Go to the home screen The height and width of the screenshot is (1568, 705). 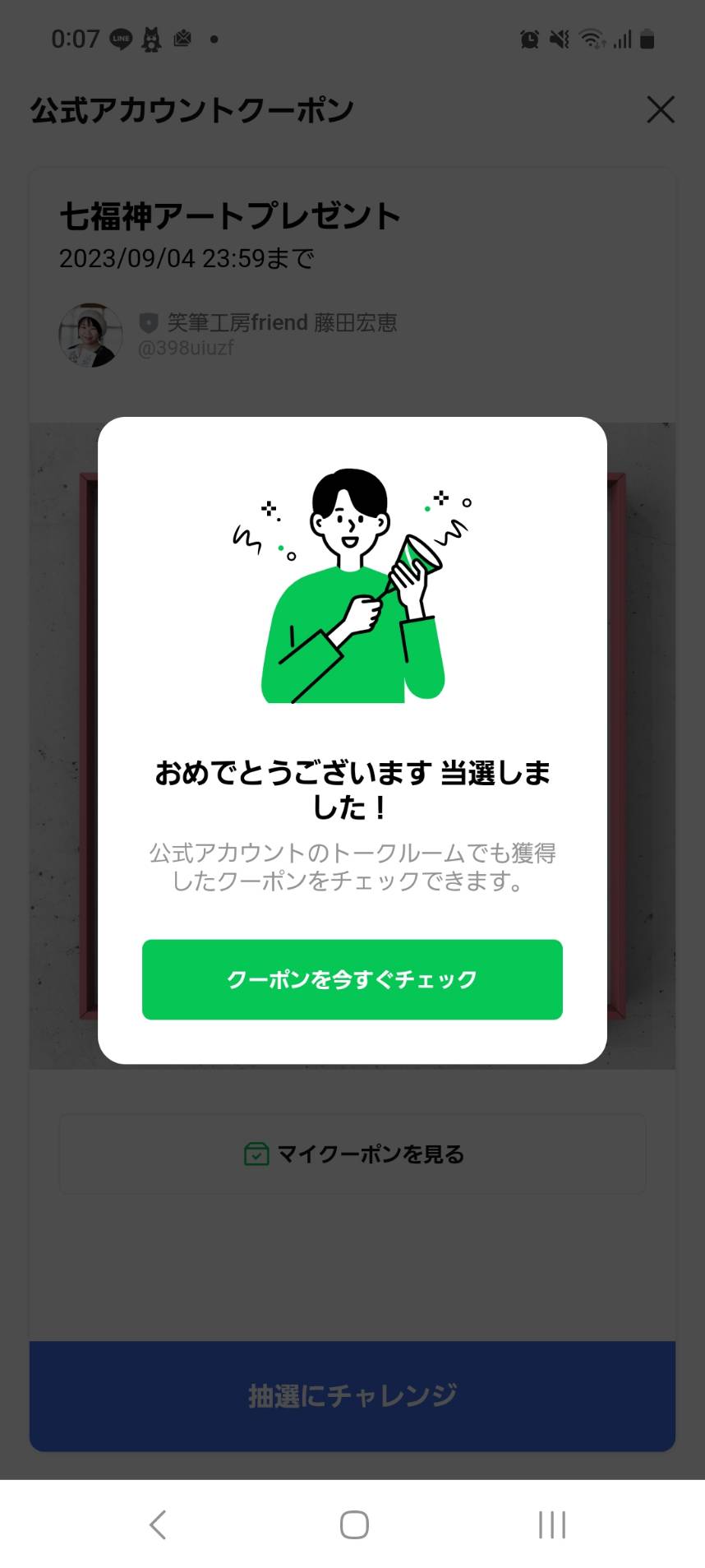coord(353,1524)
